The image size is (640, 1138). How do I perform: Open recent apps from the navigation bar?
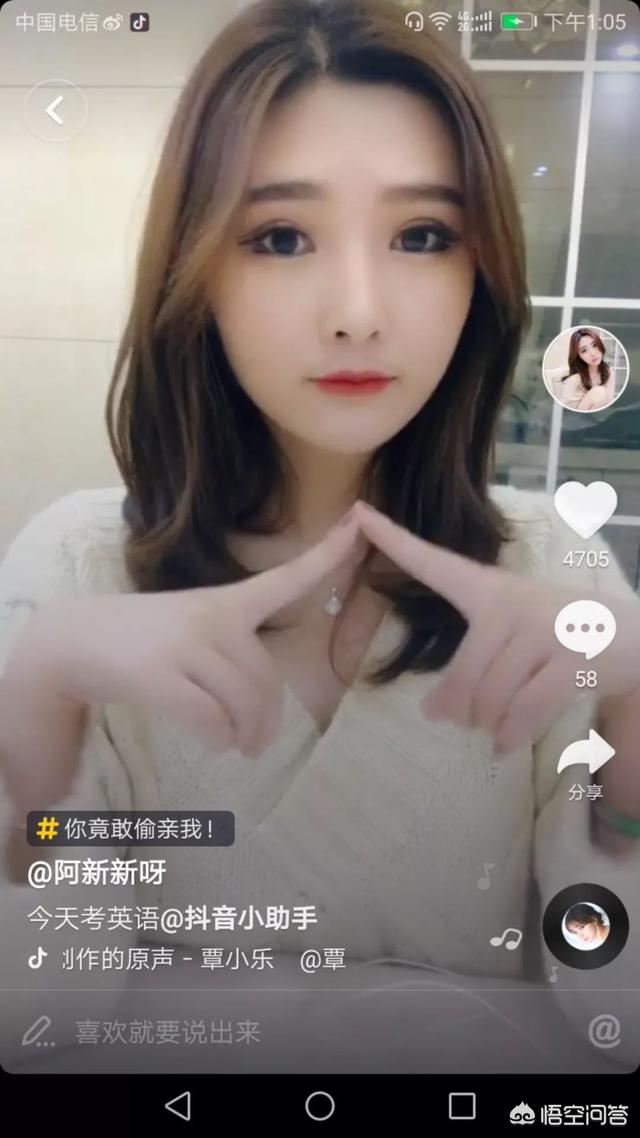coord(462,1105)
